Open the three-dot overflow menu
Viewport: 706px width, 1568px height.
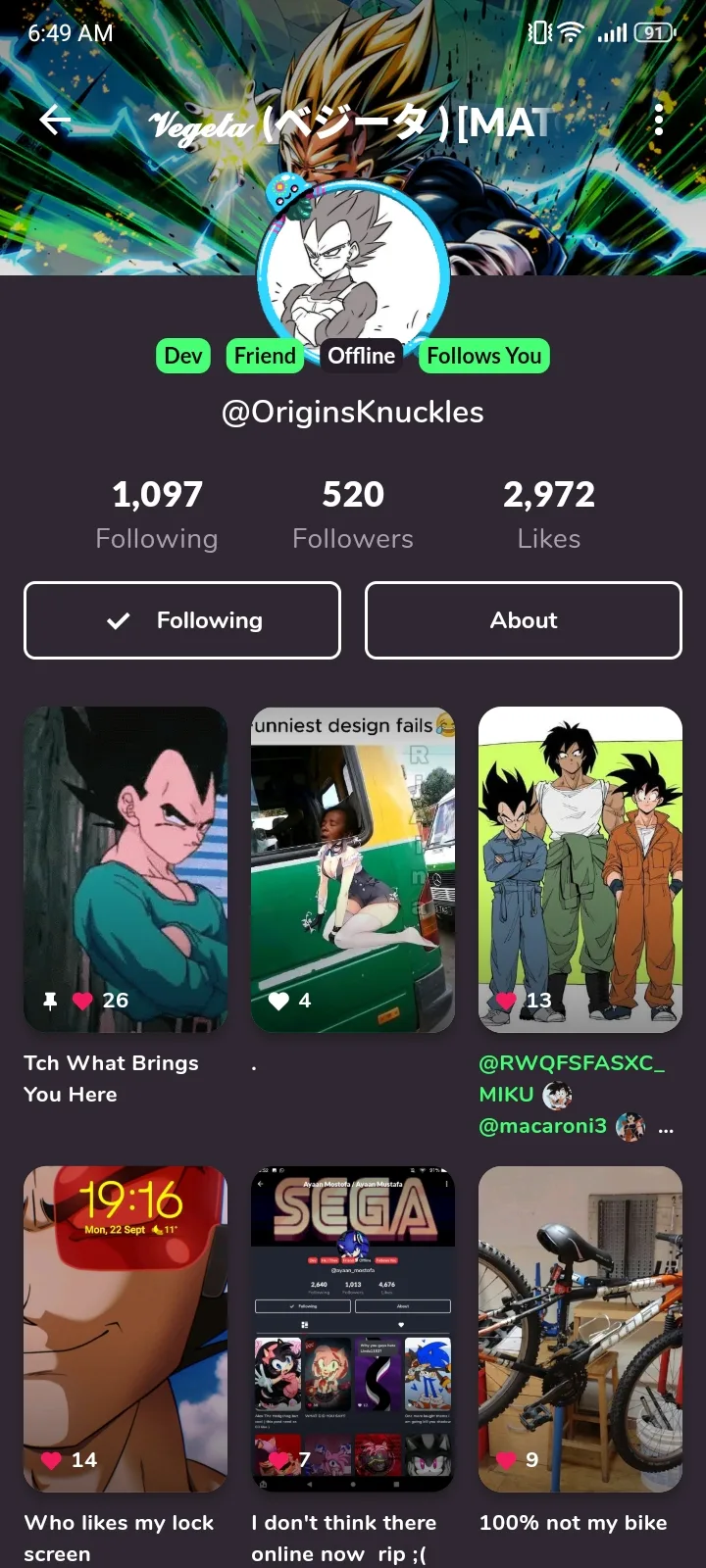[659, 120]
